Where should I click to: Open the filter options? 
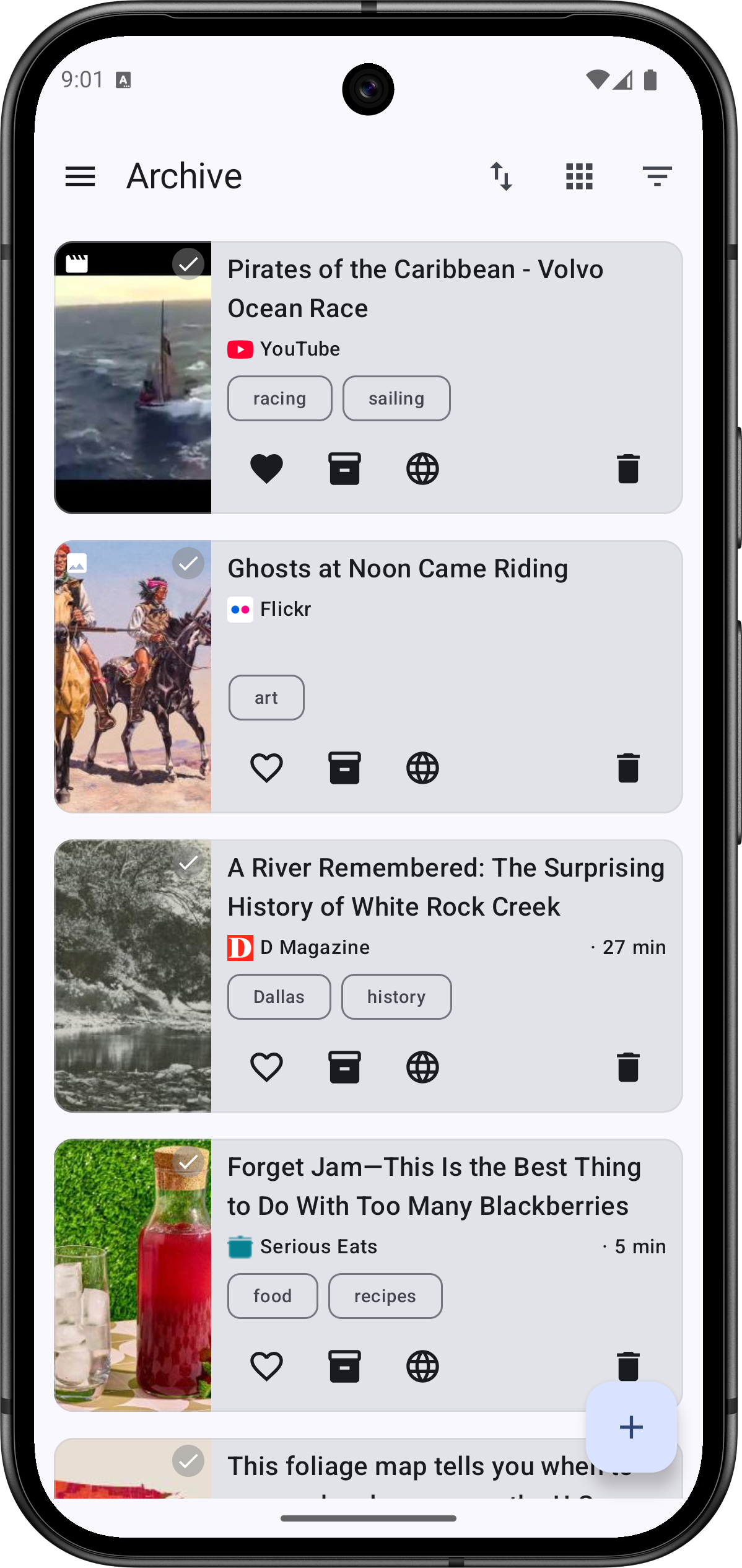[657, 177]
